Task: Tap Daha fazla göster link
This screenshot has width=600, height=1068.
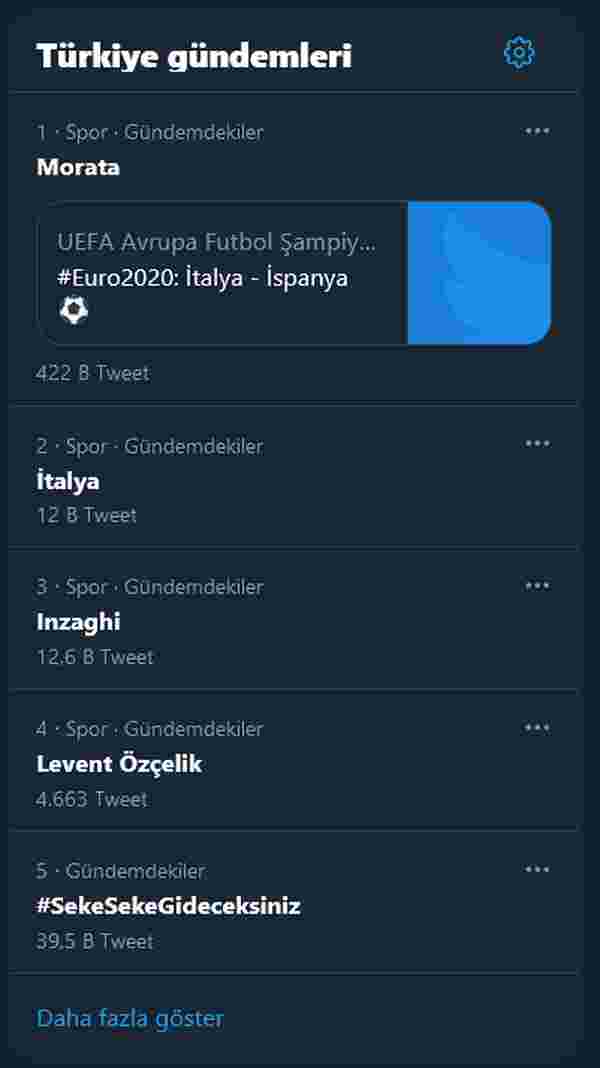Action: click(x=130, y=1018)
